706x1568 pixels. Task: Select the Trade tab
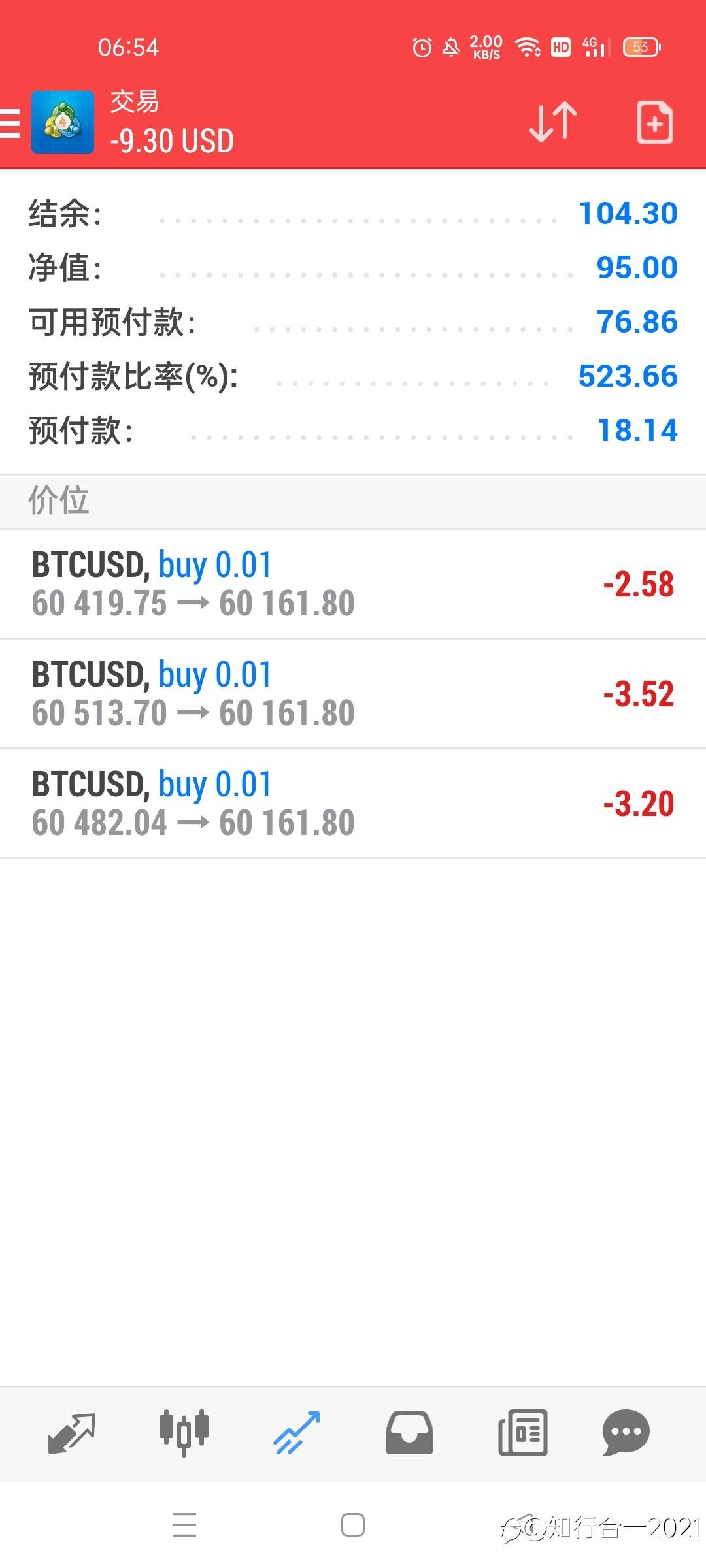297,1433
